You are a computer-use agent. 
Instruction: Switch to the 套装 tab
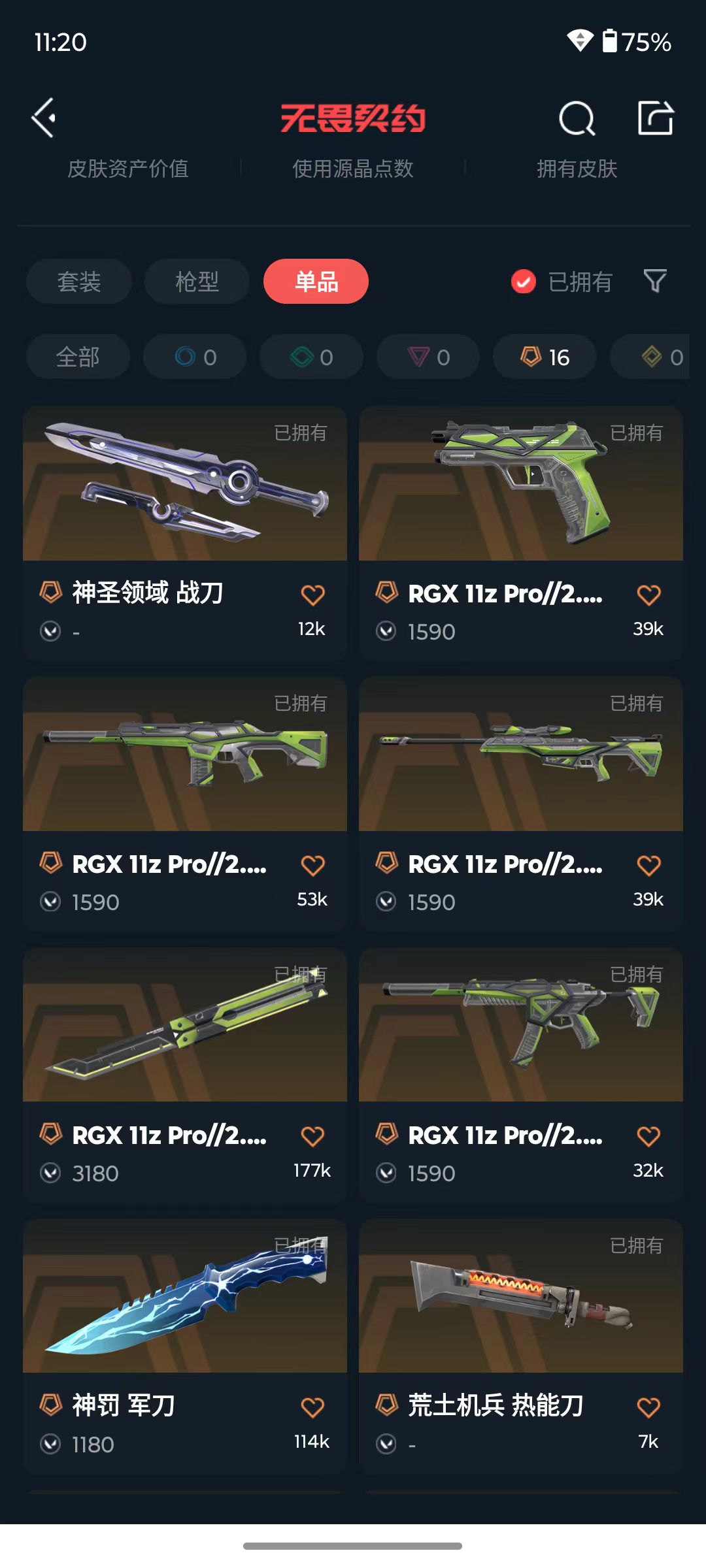[x=79, y=282]
